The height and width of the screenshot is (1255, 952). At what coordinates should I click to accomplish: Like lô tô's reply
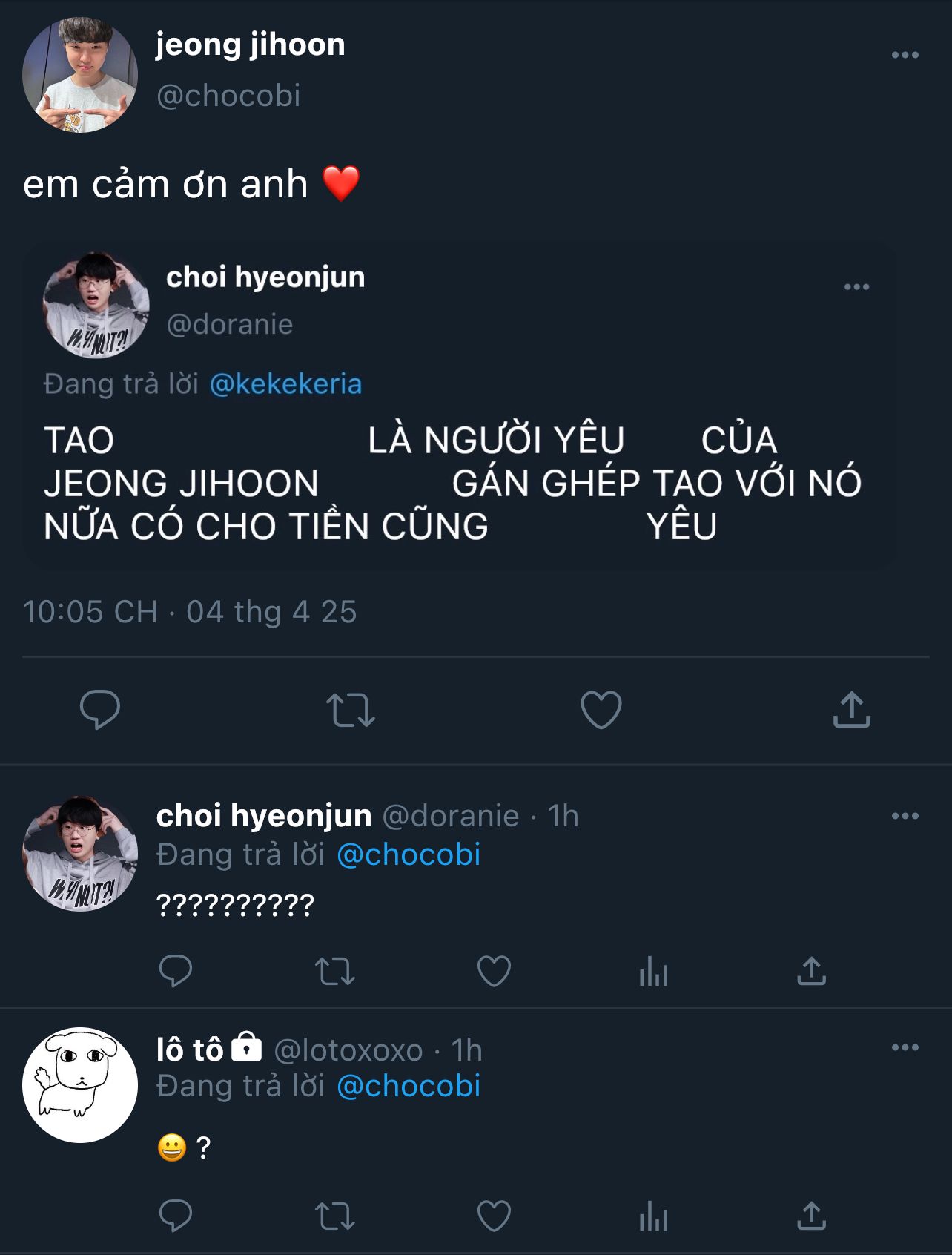coord(494,1216)
